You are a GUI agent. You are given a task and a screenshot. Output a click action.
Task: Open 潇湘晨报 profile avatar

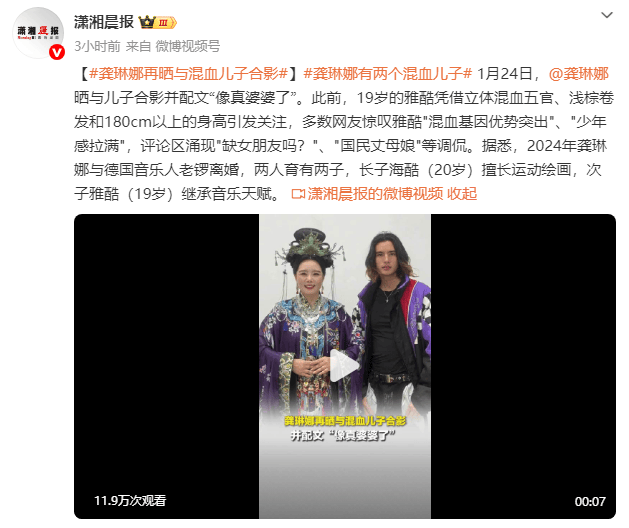[40, 32]
